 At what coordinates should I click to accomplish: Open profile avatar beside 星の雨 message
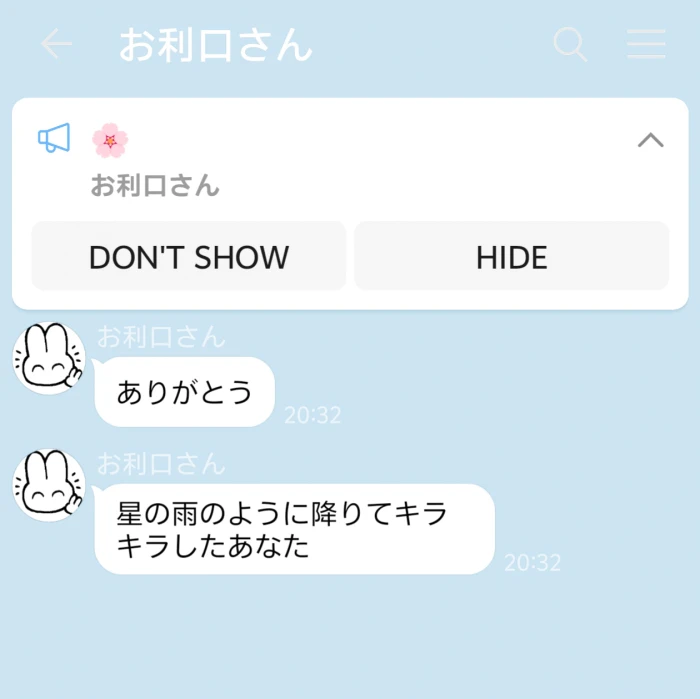(48, 486)
